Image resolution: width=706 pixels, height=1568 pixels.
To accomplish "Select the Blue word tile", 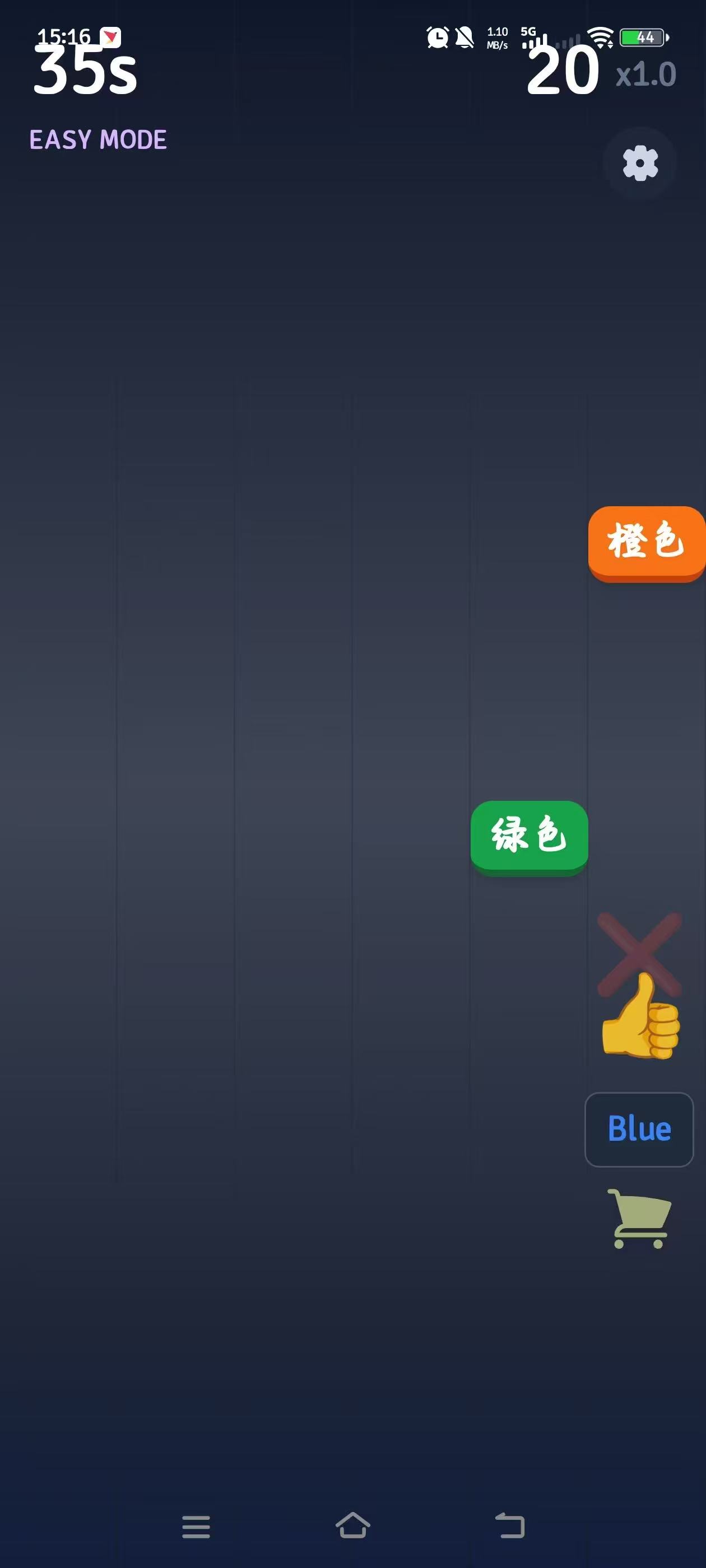I will pyautogui.click(x=639, y=1129).
